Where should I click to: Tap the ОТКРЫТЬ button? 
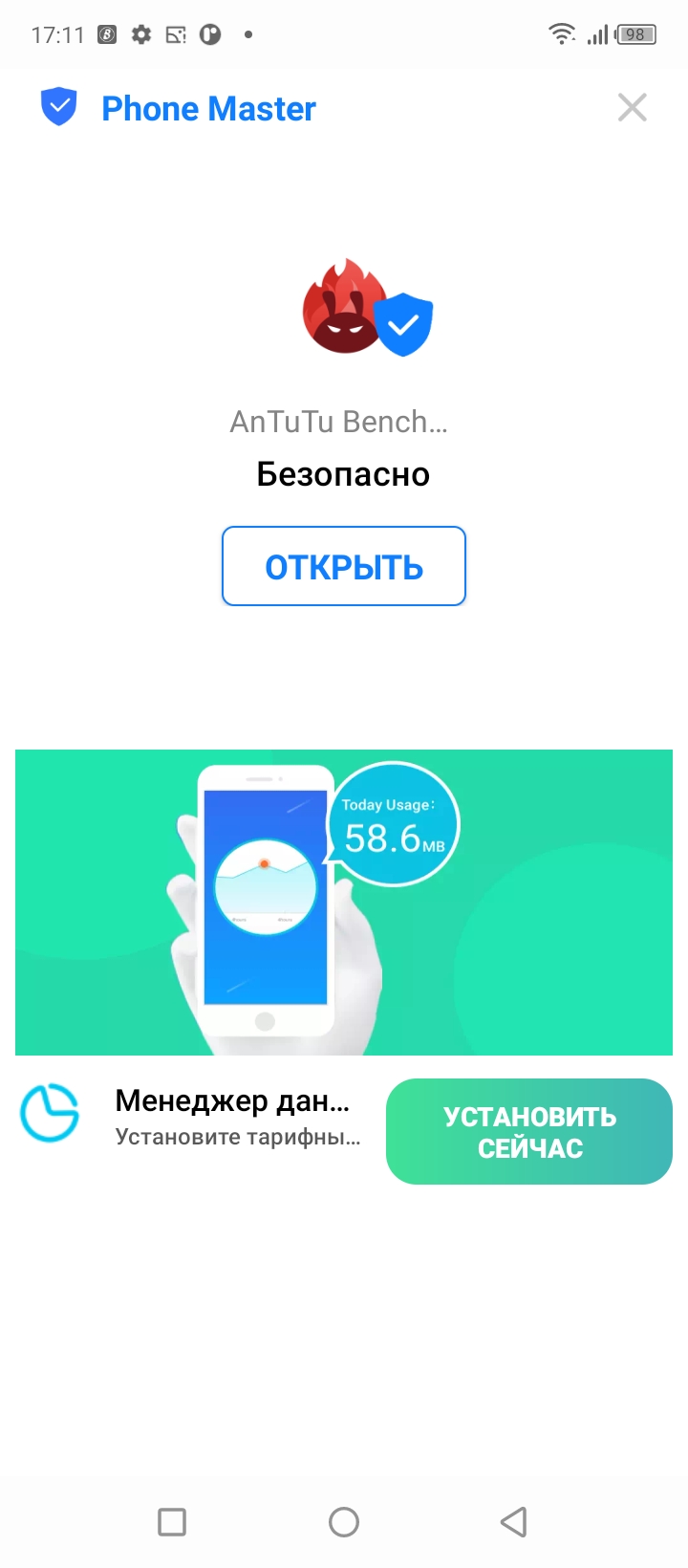point(344,567)
